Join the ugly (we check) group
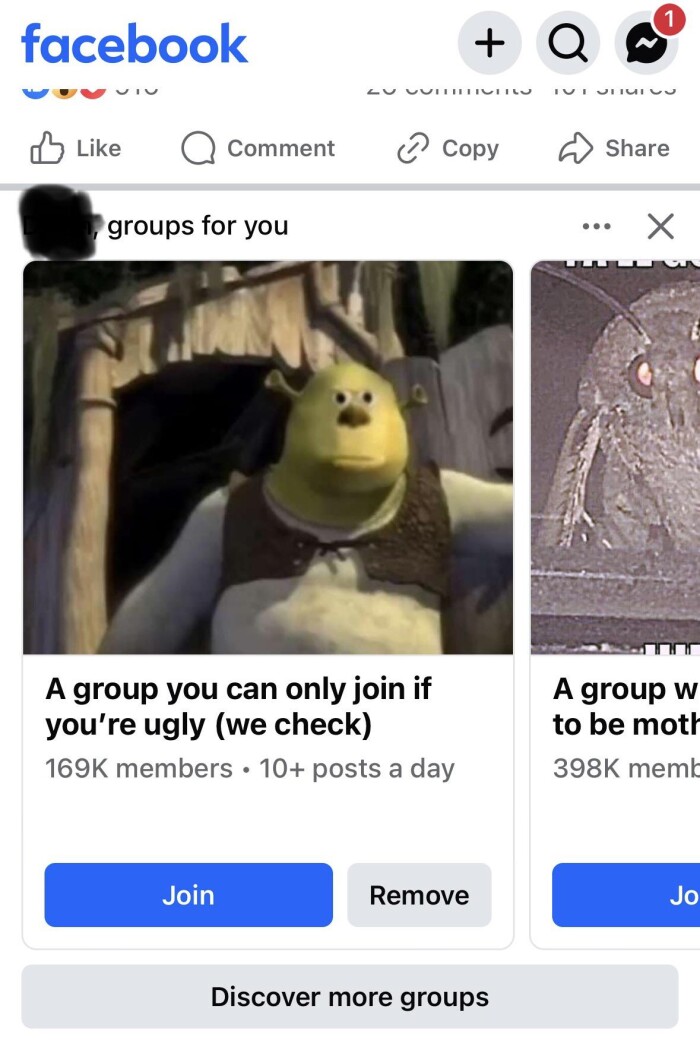 [x=188, y=895]
